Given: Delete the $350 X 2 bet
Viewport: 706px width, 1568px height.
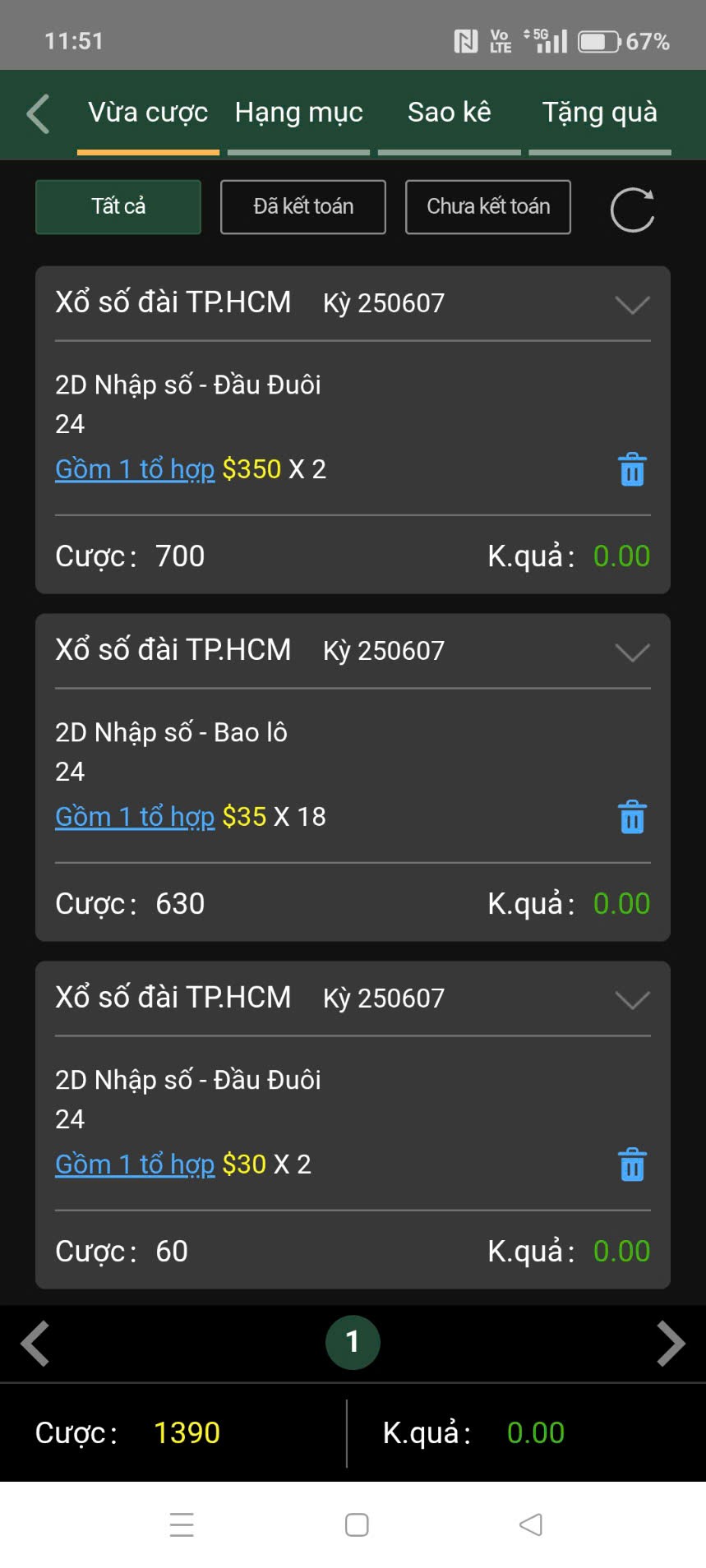Looking at the screenshot, I should point(632,470).
